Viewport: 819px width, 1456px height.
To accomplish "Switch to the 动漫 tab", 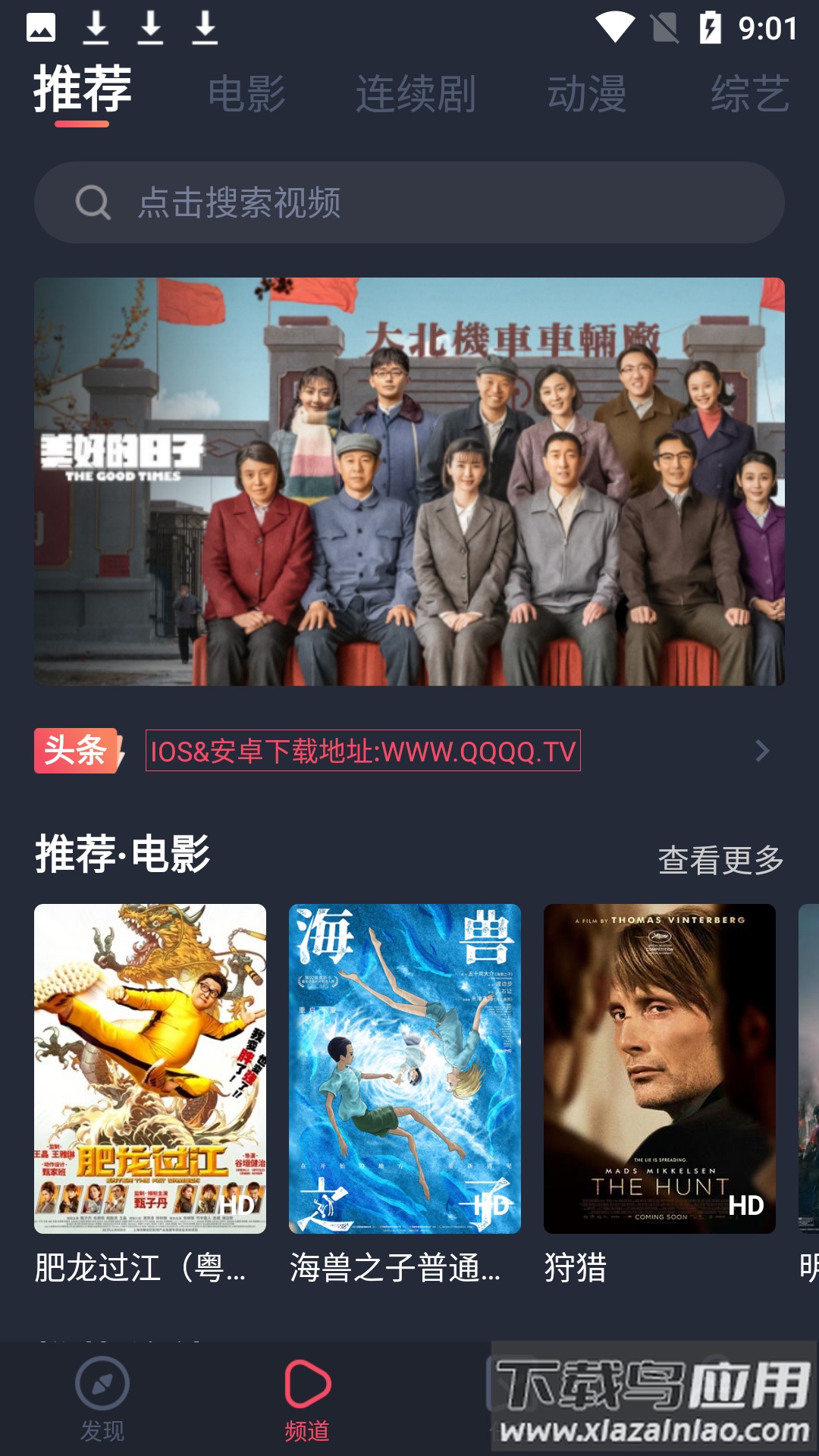I will 588,93.
